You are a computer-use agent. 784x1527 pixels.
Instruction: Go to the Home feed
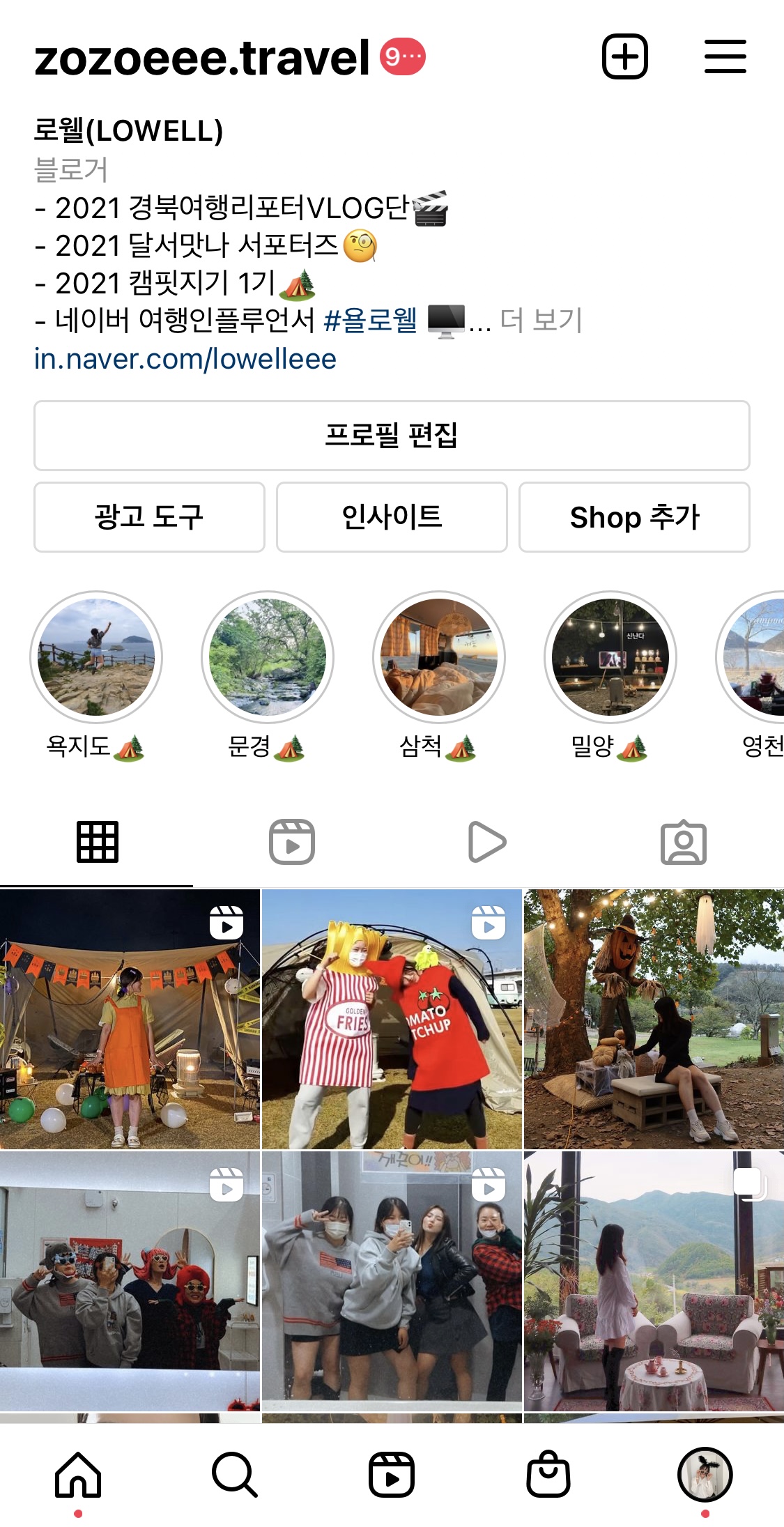click(78, 1475)
